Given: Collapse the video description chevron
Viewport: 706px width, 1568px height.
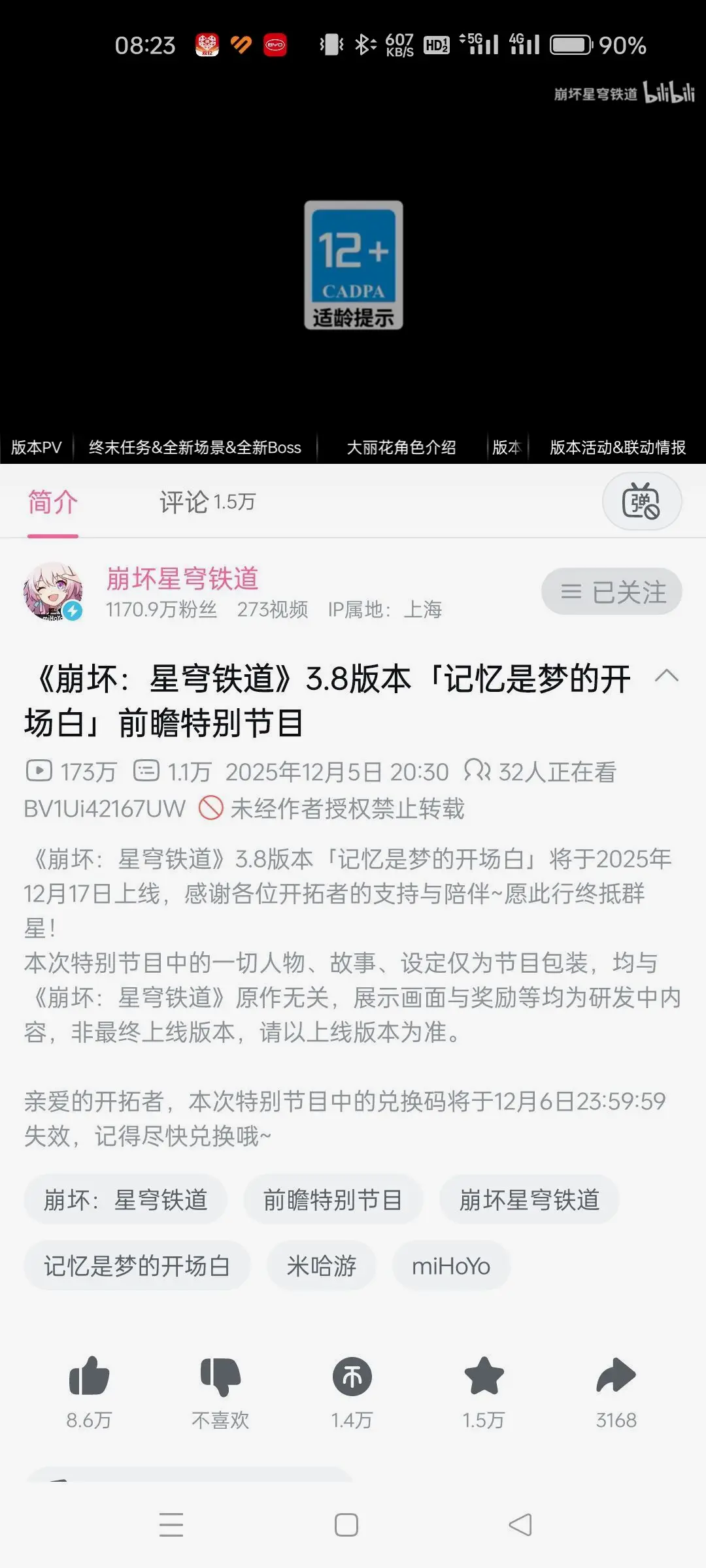Looking at the screenshot, I should (x=666, y=676).
